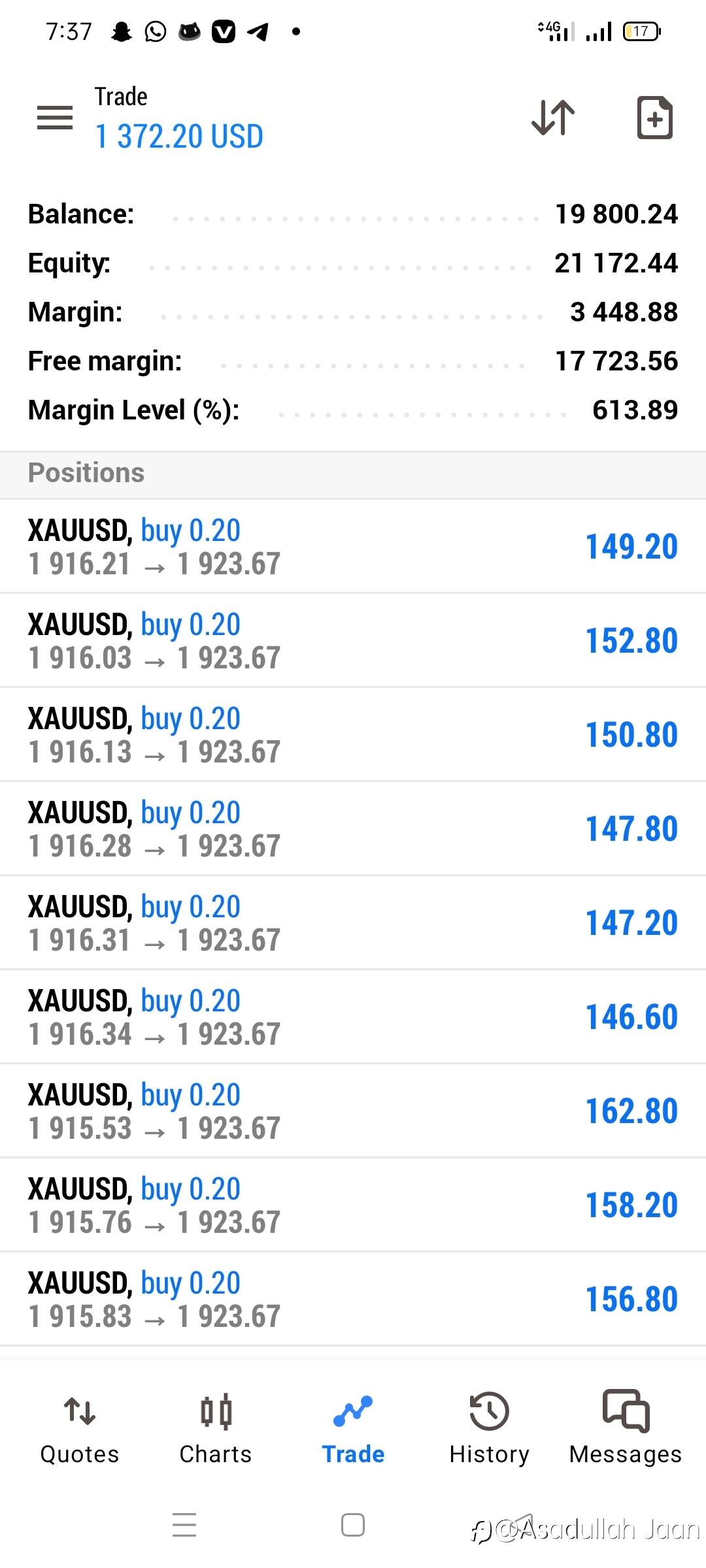Open the position opened at 1 916.34
The width and height of the screenshot is (706, 1568).
(x=353, y=1017)
